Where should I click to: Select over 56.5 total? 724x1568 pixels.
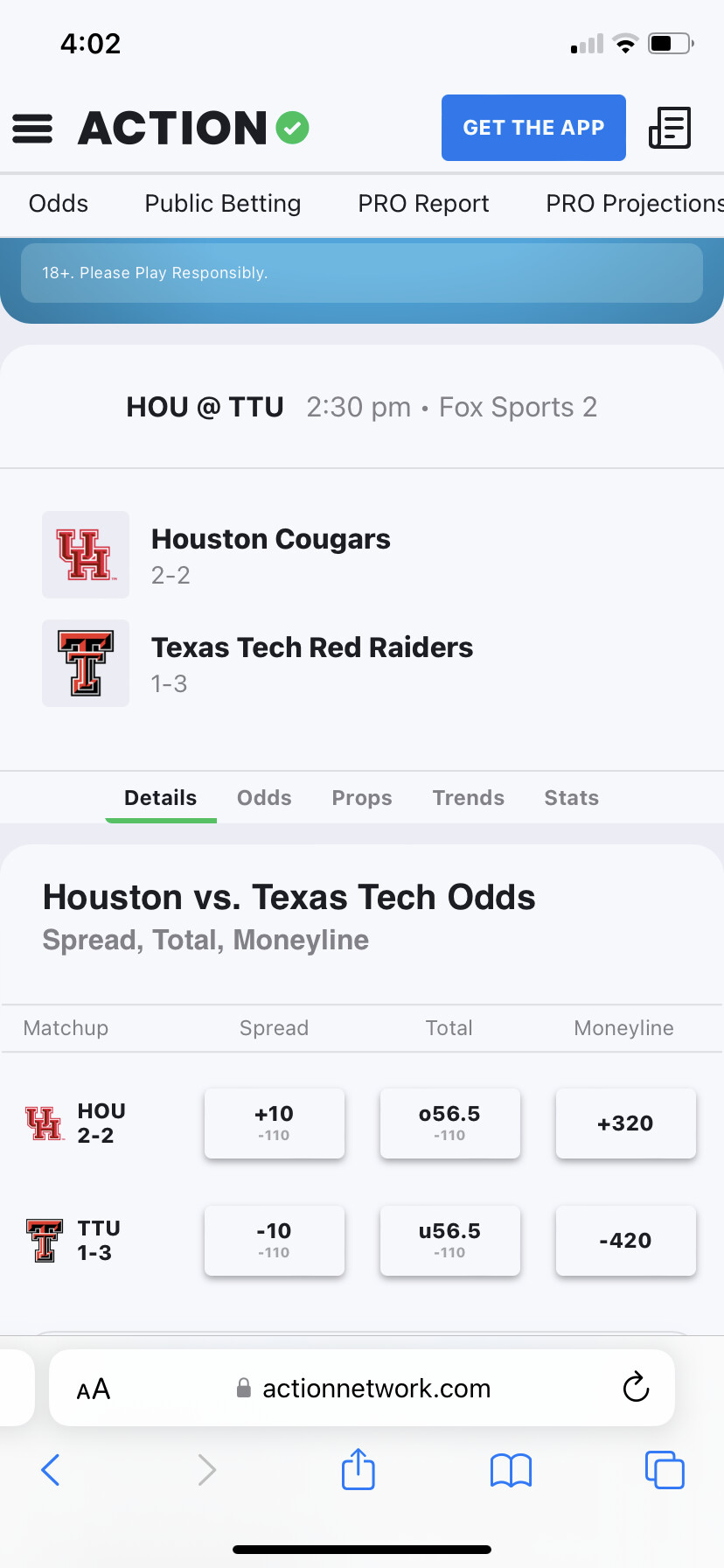[x=450, y=1123]
